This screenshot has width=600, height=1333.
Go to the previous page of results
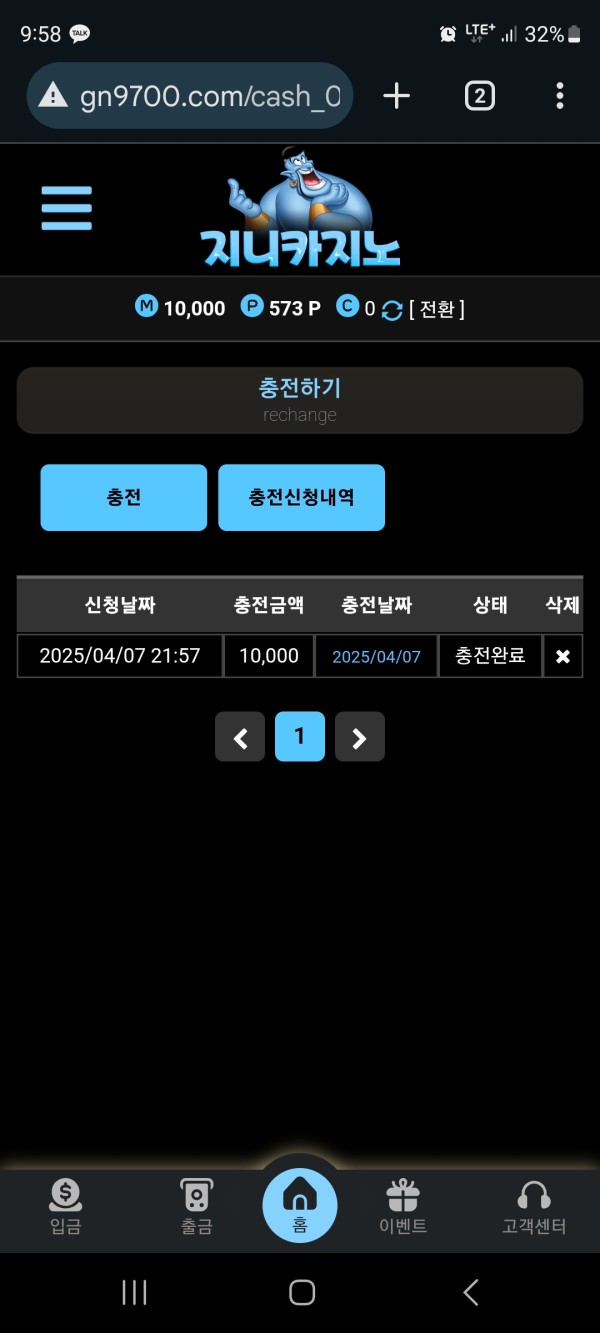240,737
